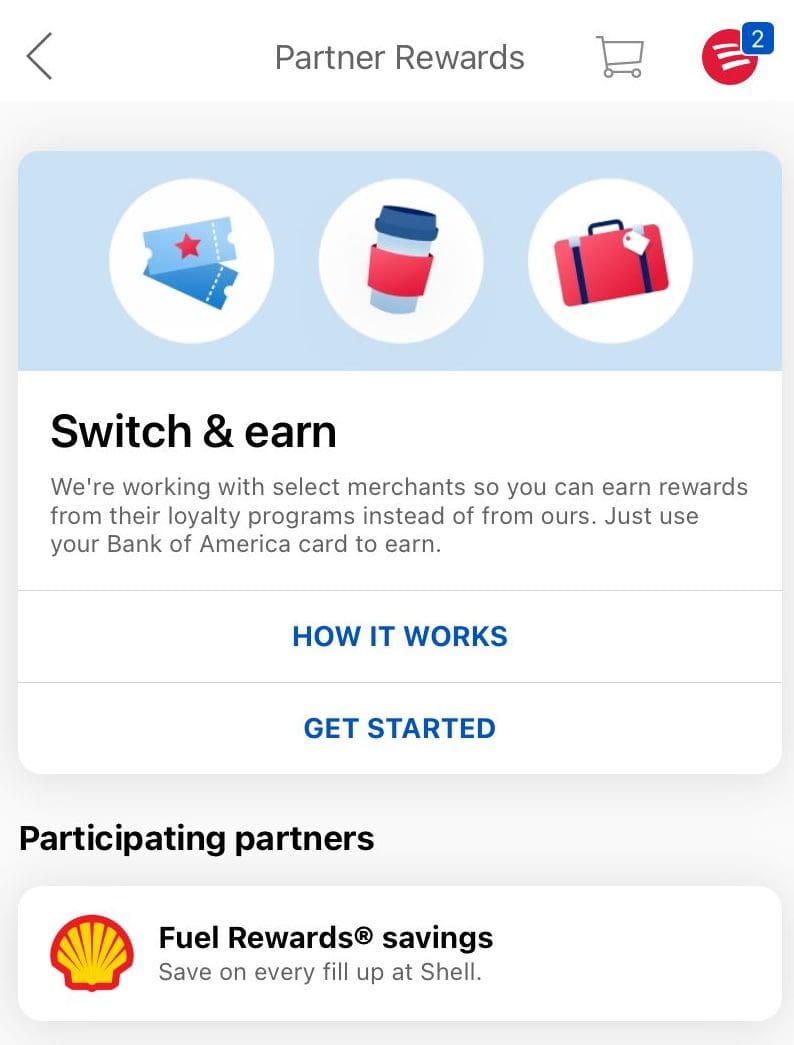Open HOW IT WORKS
794x1045 pixels.
pyautogui.click(x=400, y=636)
